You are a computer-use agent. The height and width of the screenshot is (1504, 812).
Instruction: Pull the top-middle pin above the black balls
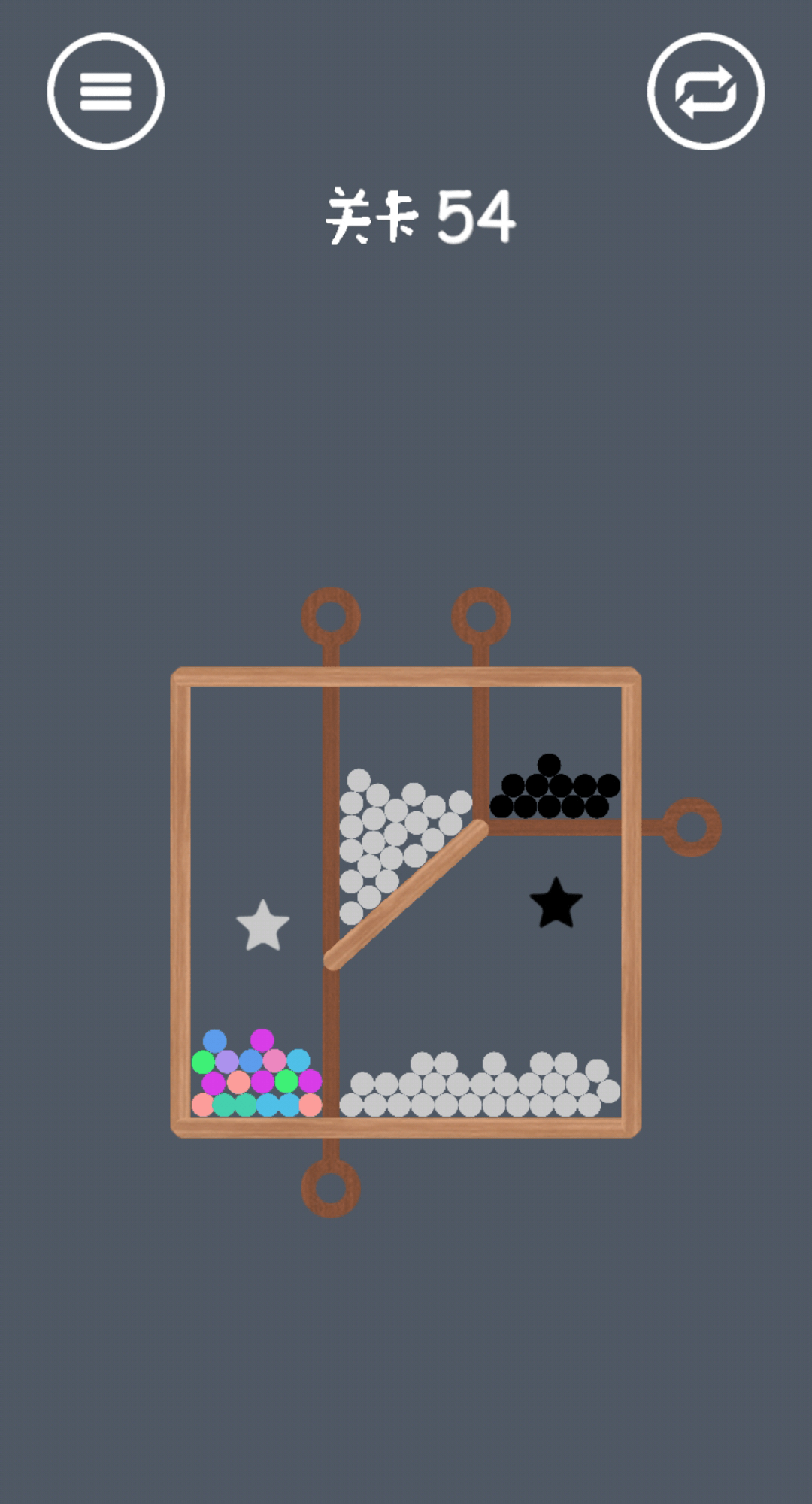click(481, 617)
